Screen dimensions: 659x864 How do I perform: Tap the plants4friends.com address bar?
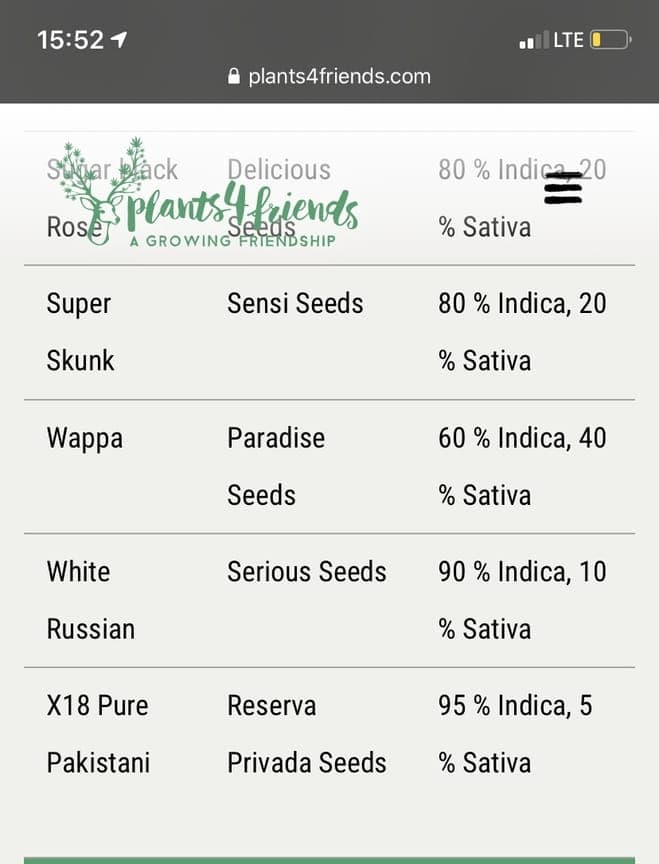tap(329, 76)
